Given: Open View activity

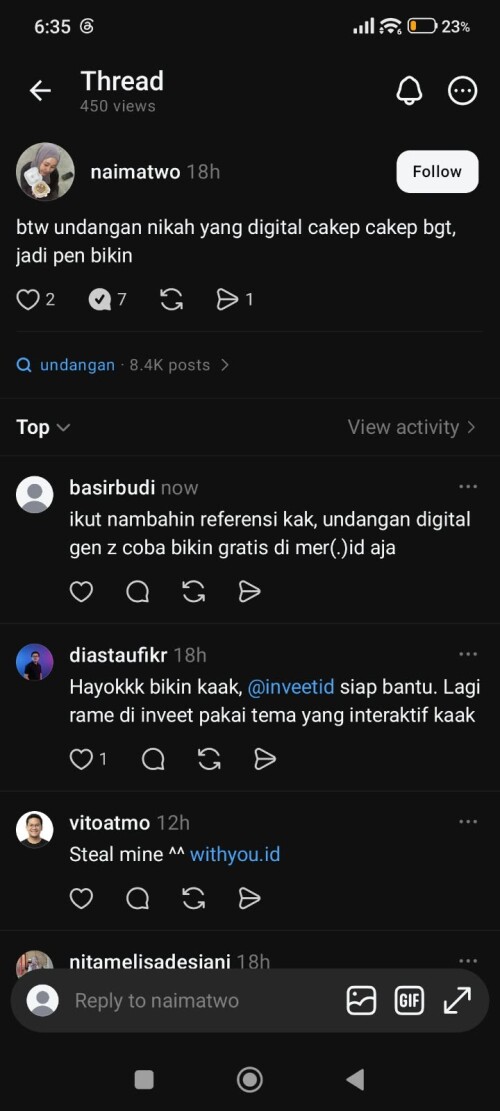Looking at the screenshot, I should [411, 427].
